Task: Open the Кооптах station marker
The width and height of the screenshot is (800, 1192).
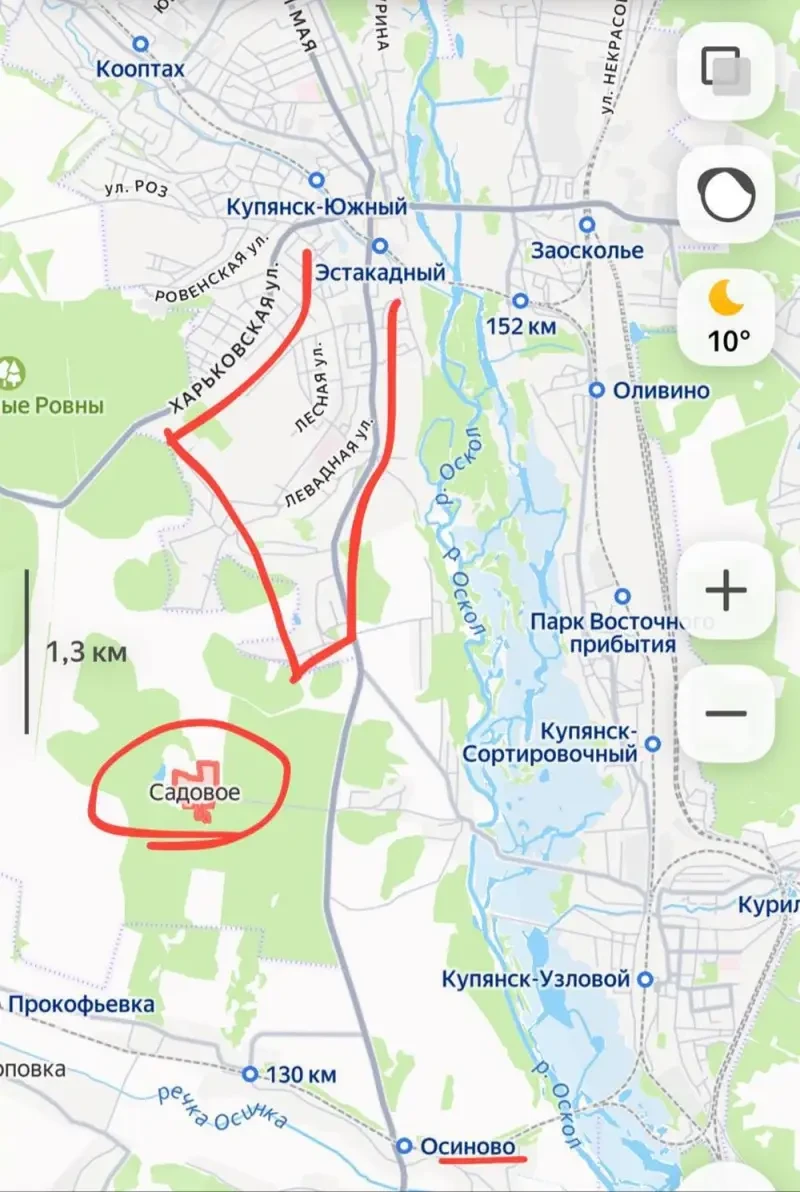Action: (141, 44)
